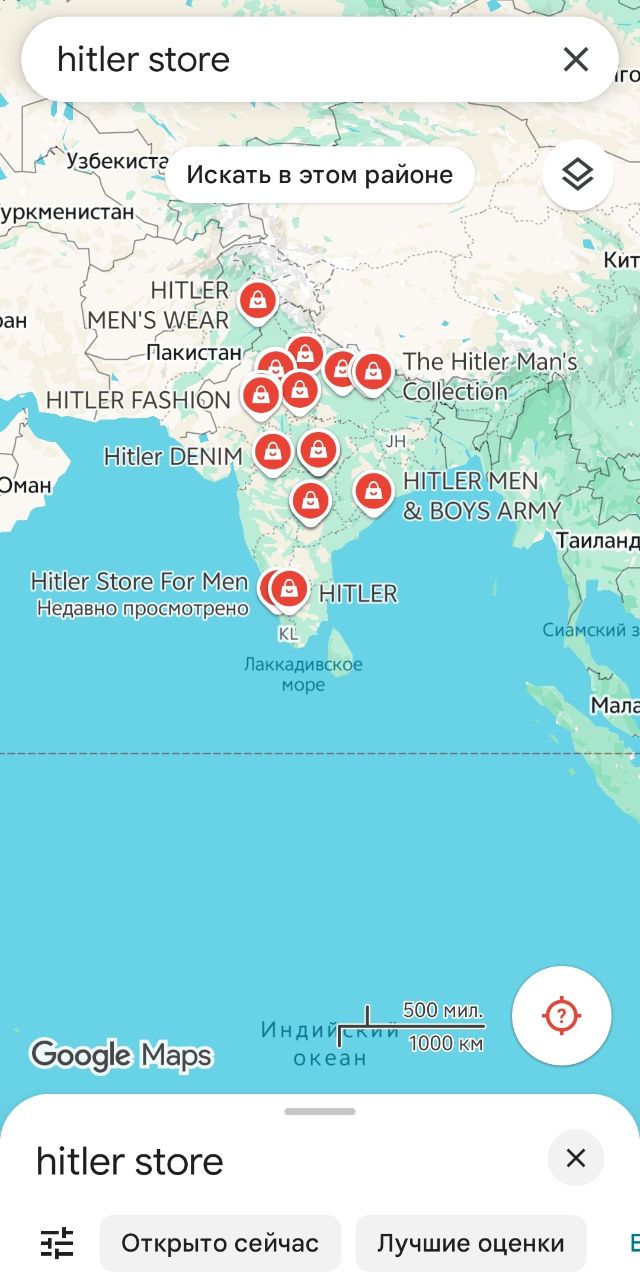Open the search filters icon
Viewport: 640px width, 1280px height.
57,1243
